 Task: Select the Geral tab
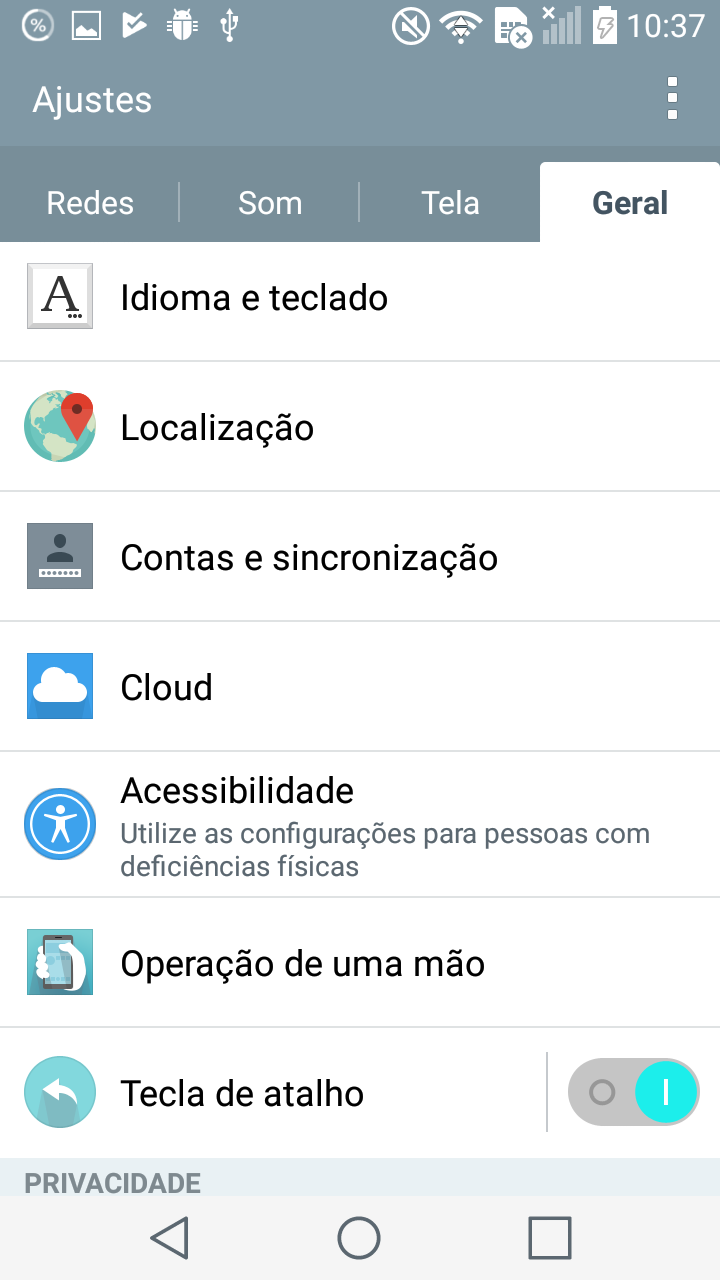pyautogui.click(x=630, y=203)
